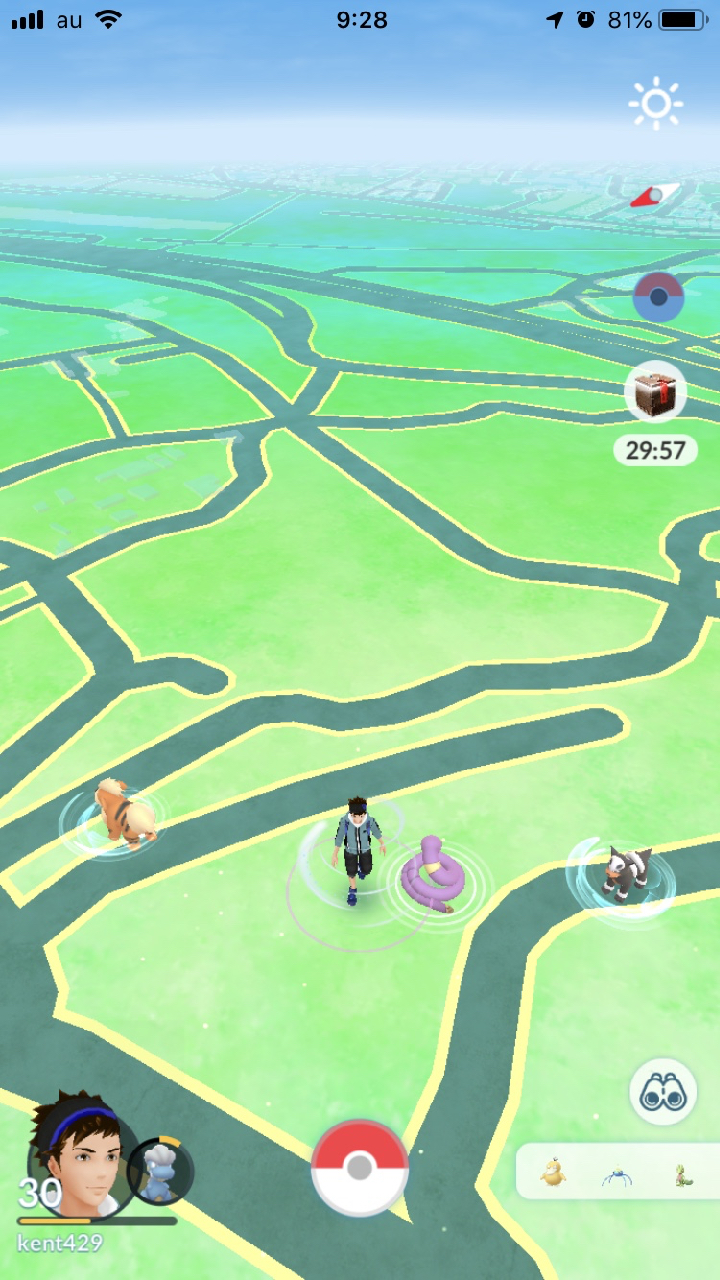The width and height of the screenshot is (720, 1280).
Task: Tap the red-blue Poké Ball accessory icon
Action: (x=658, y=296)
